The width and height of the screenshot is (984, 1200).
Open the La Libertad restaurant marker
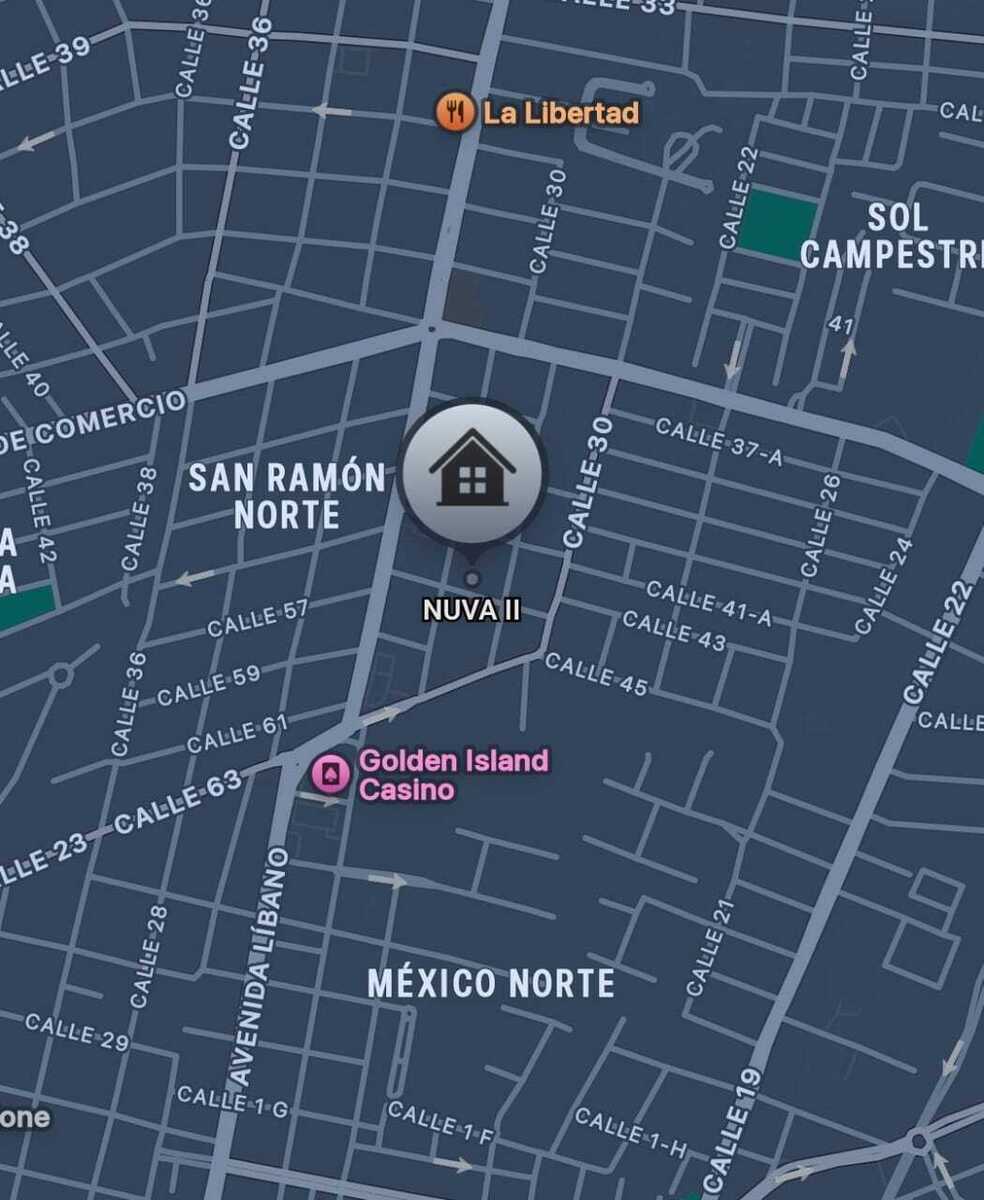455,112
